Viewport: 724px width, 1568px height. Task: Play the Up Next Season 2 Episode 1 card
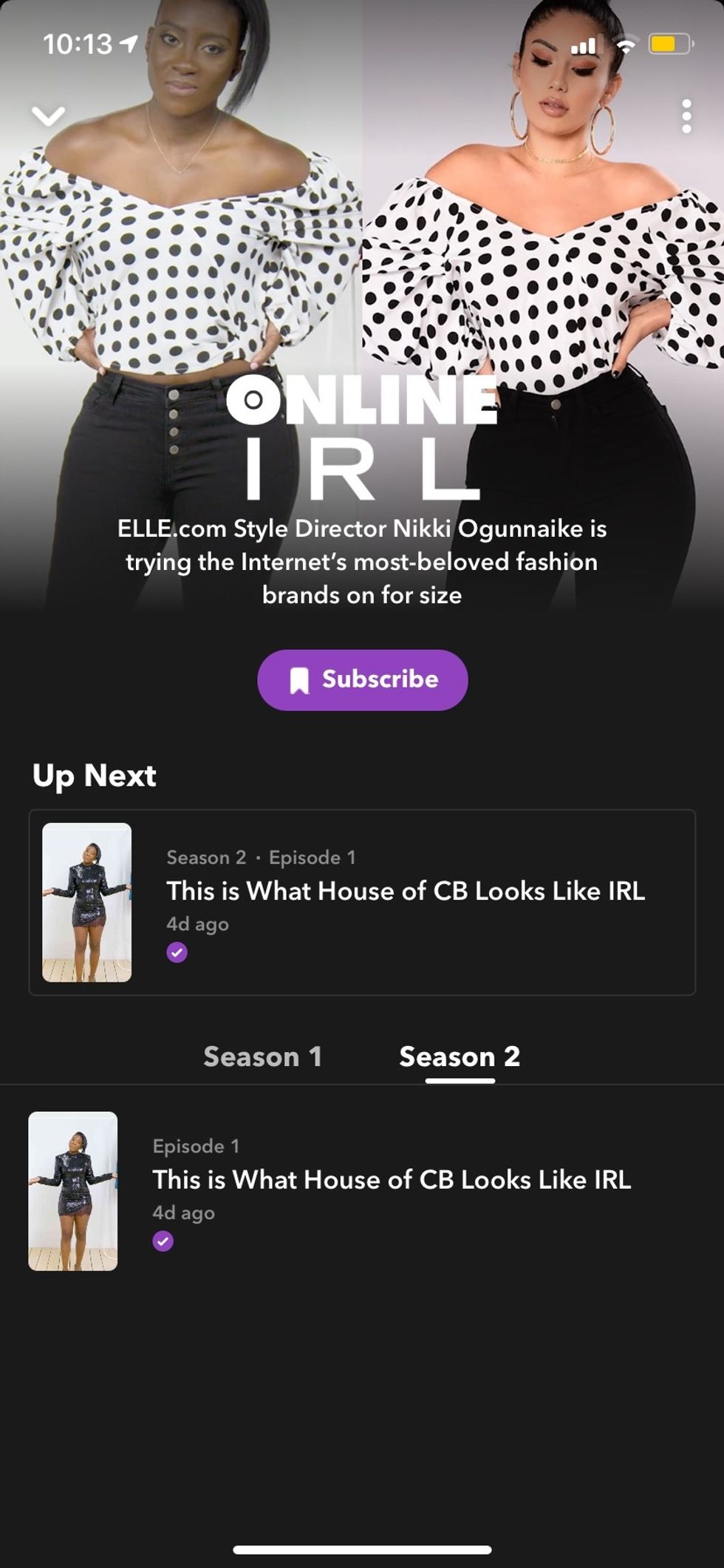[362, 902]
